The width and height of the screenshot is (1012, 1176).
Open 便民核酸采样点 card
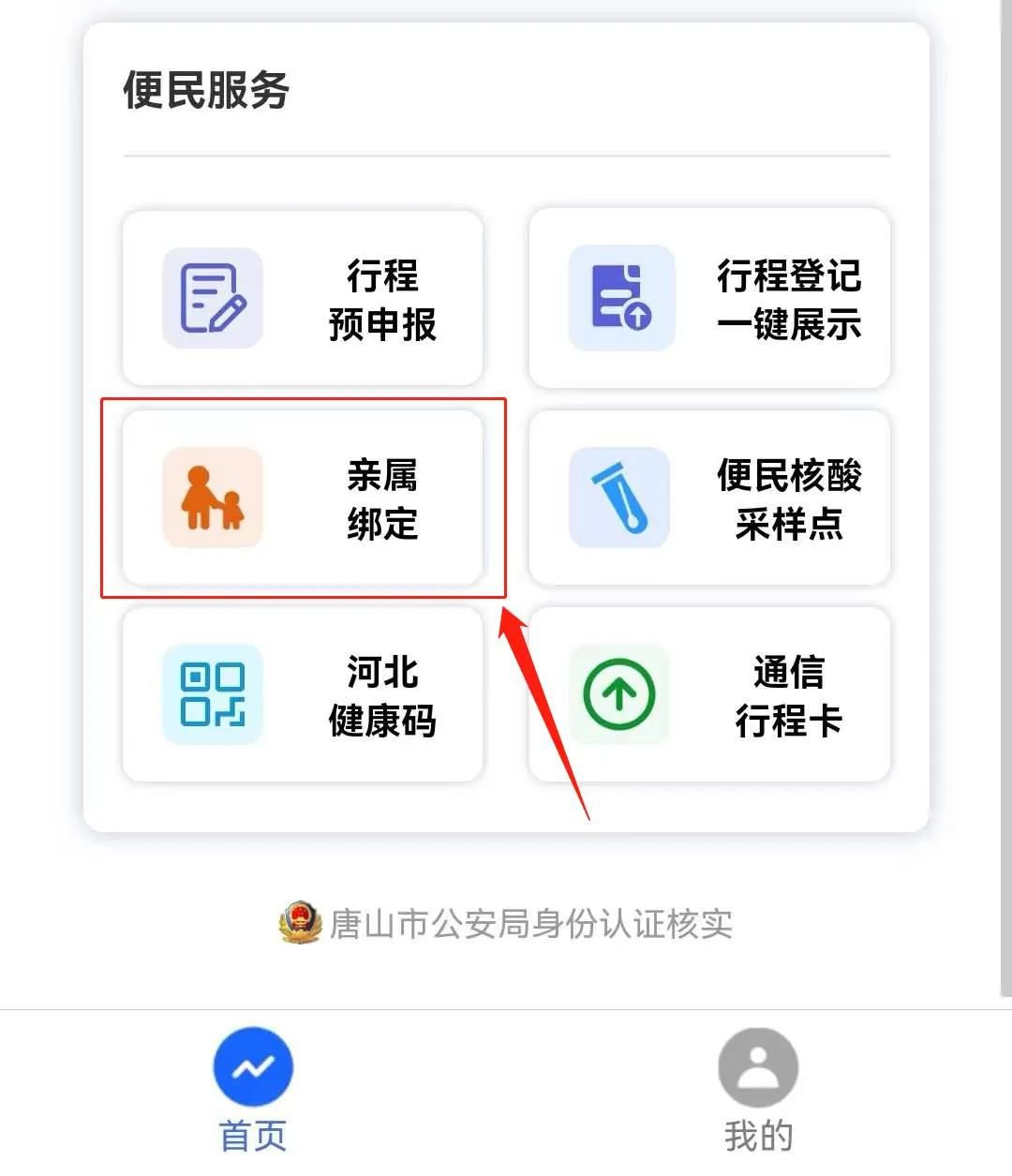click(x=709, y=498)
